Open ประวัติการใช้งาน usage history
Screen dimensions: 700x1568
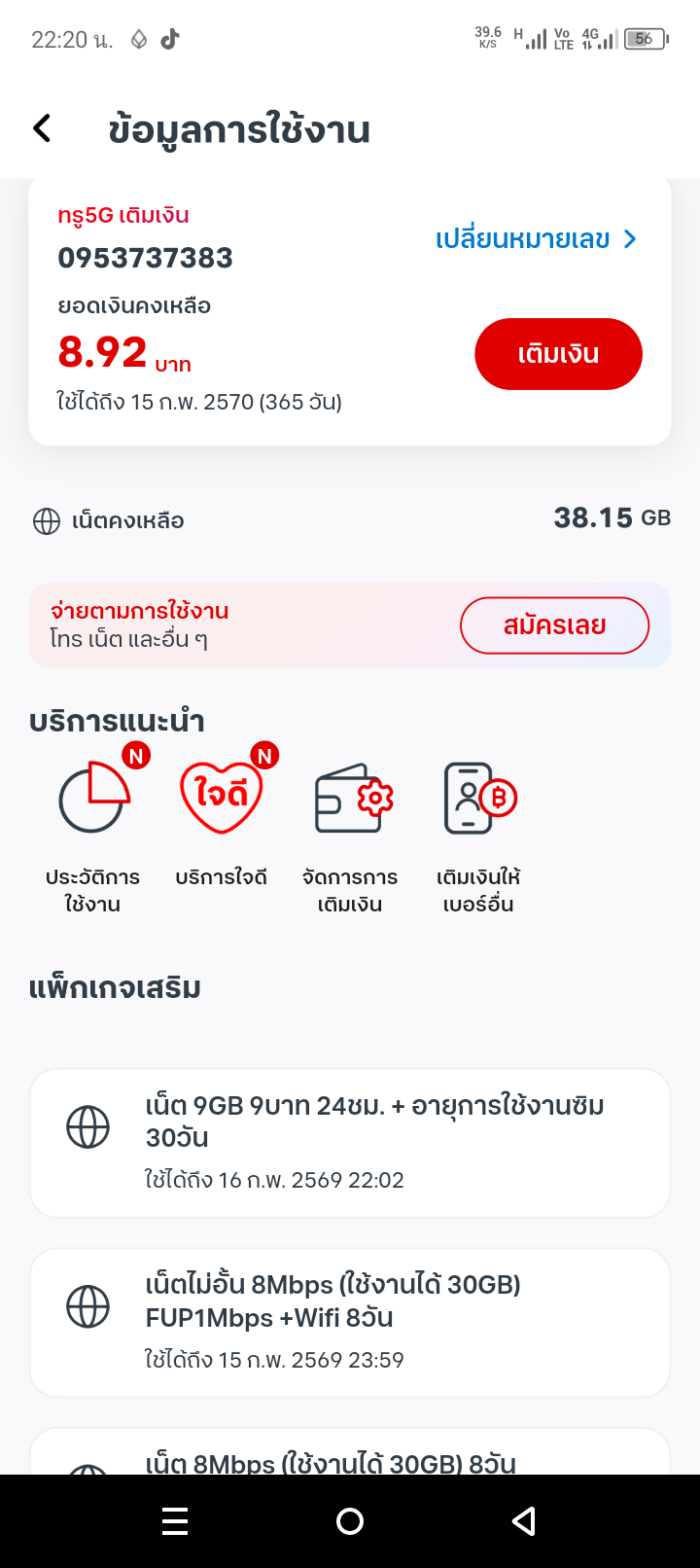tap(93, 827)
